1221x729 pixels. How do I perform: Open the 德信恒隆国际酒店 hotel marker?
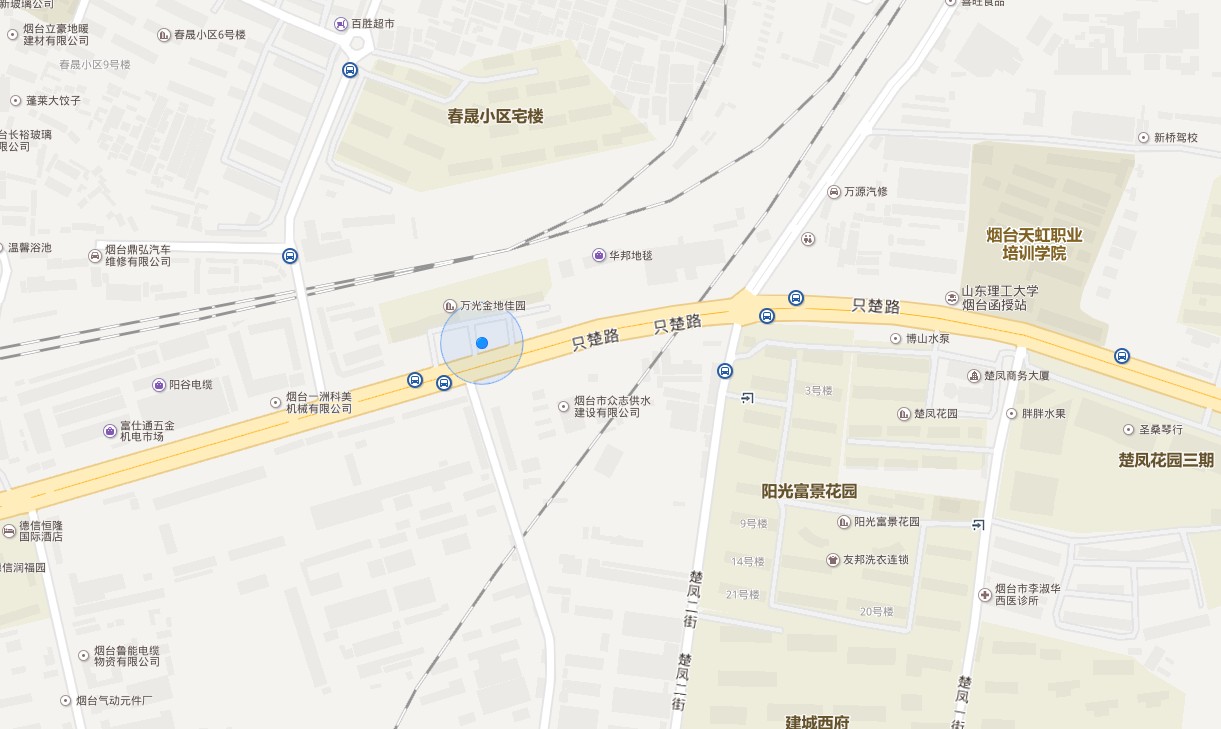9,531
